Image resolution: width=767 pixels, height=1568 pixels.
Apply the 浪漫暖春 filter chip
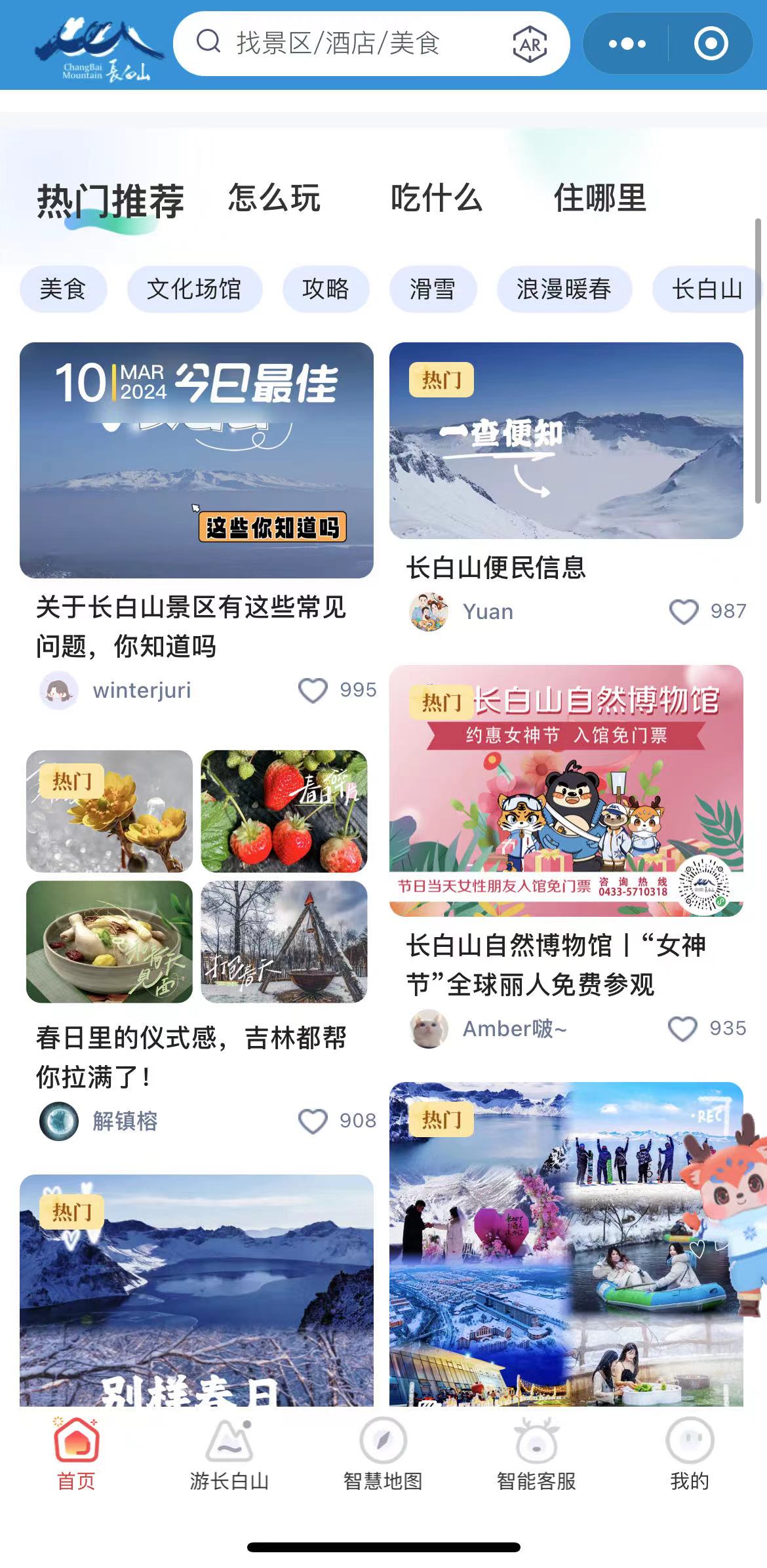(564, 289)
